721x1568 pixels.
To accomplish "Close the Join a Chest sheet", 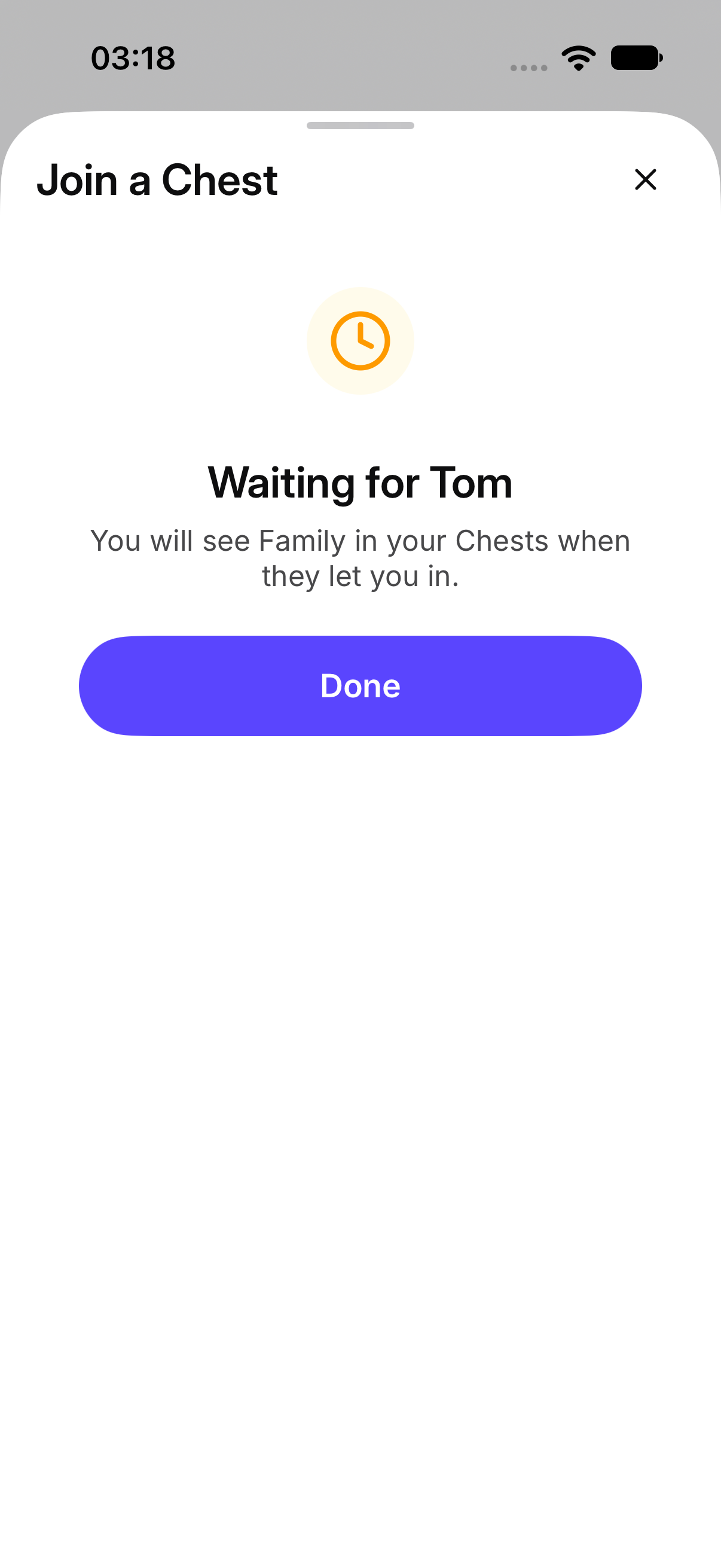I will [x=645, y=179].
